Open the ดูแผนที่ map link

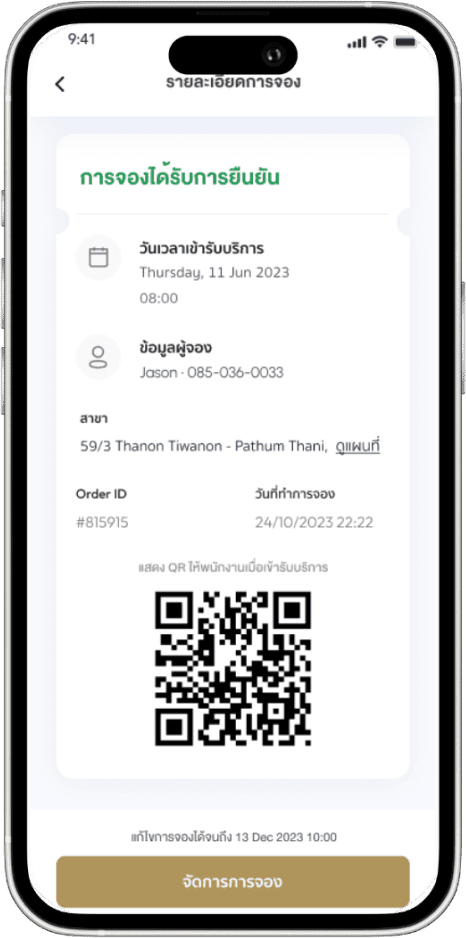[x=358, y=446]
